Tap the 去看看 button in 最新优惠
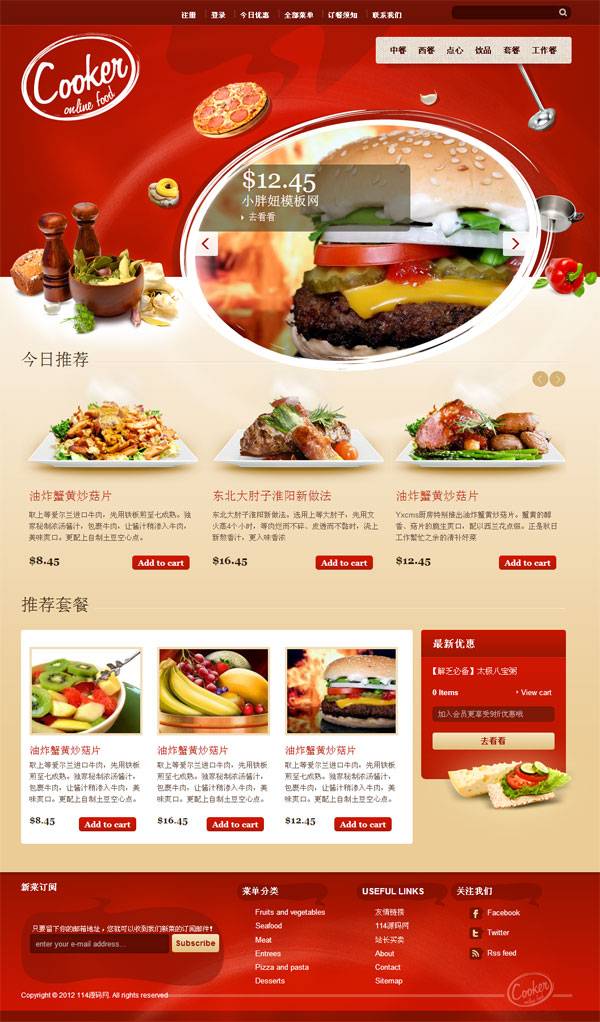600x1022 pixels. point(493,741)
